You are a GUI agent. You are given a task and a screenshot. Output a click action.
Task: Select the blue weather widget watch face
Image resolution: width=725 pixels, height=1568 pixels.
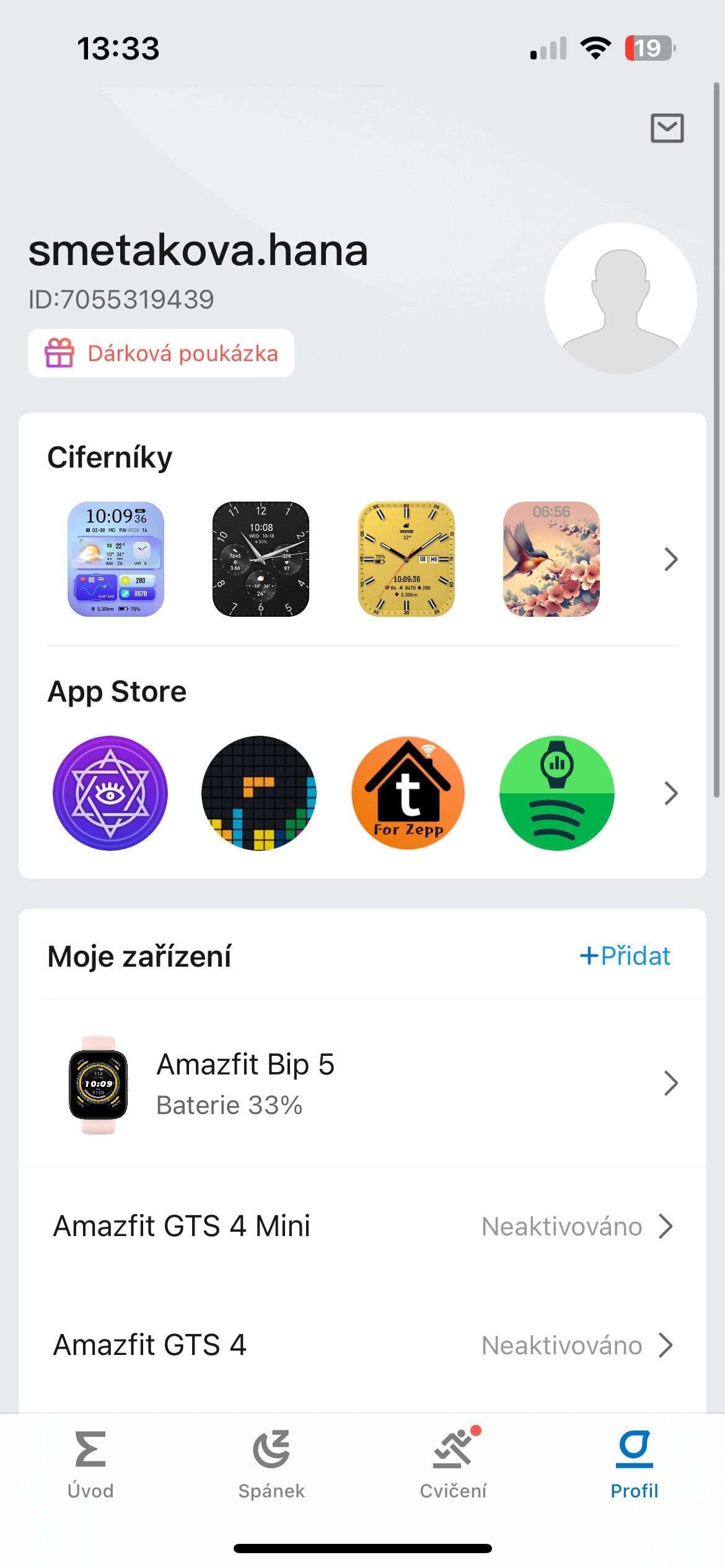pos(116,559)
